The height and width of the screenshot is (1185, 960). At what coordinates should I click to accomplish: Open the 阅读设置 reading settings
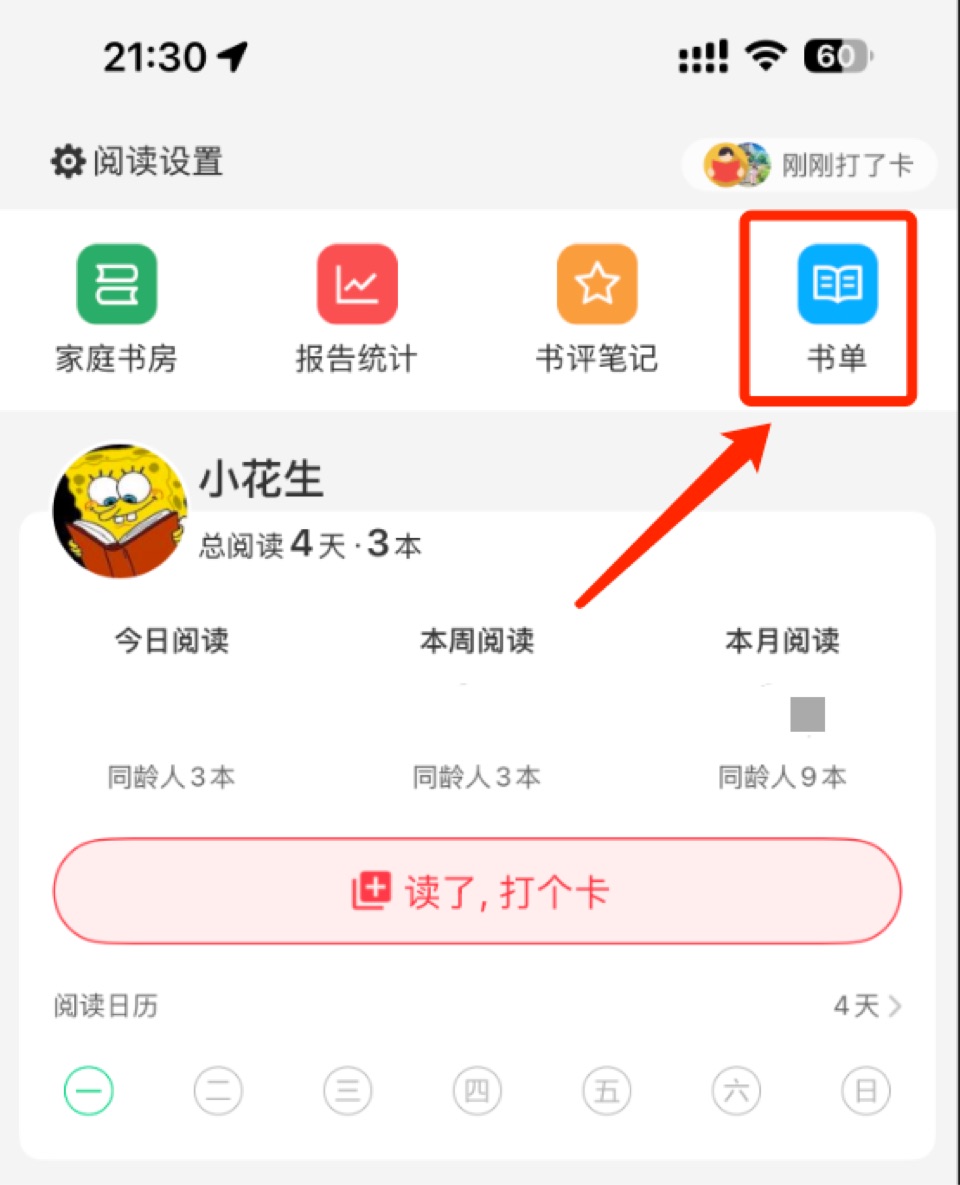click(x=137, y=162)
